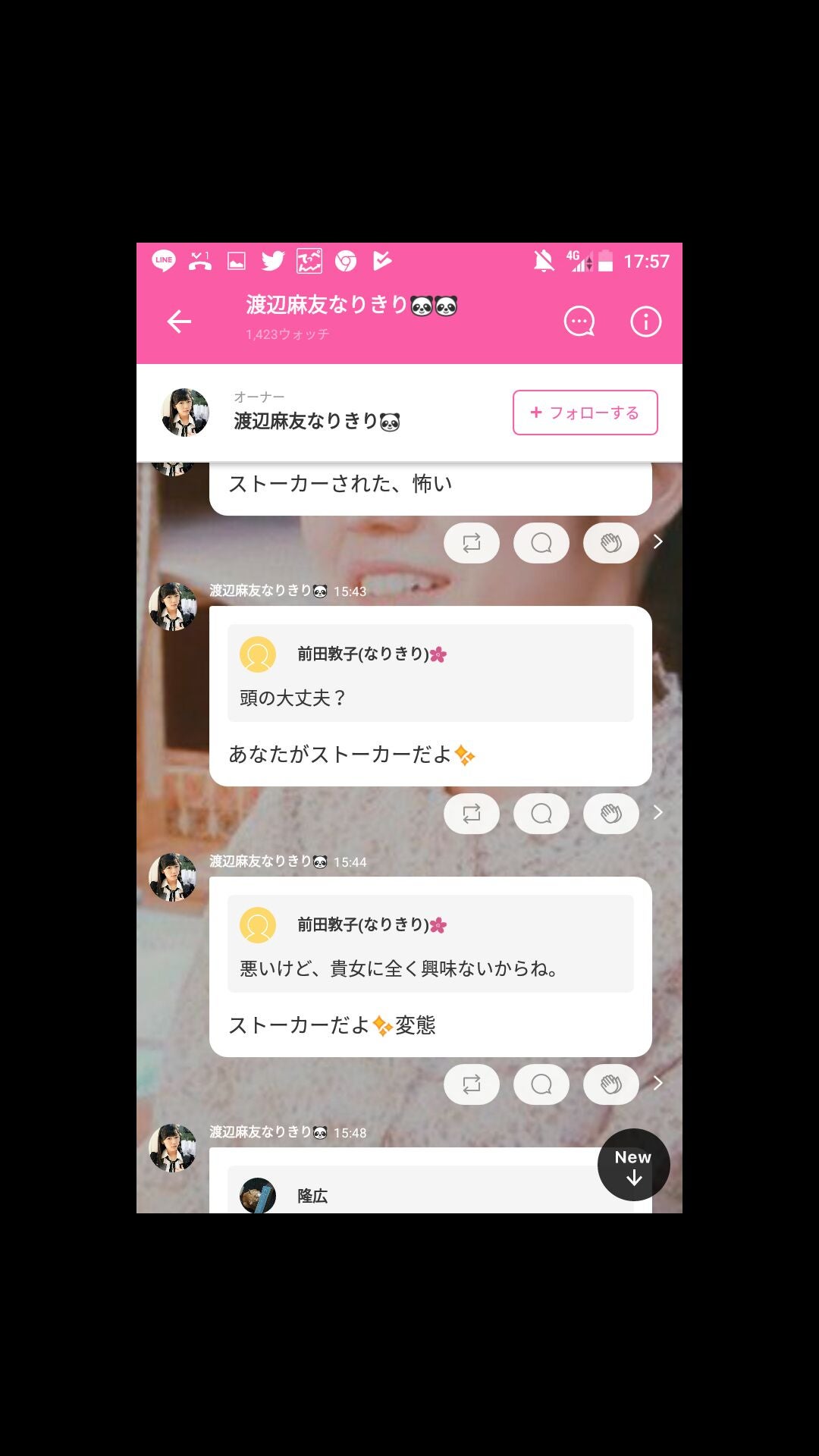Tap the info icon in the header
This screenshot has height=1456, width=819.
(x=645, y=322)
